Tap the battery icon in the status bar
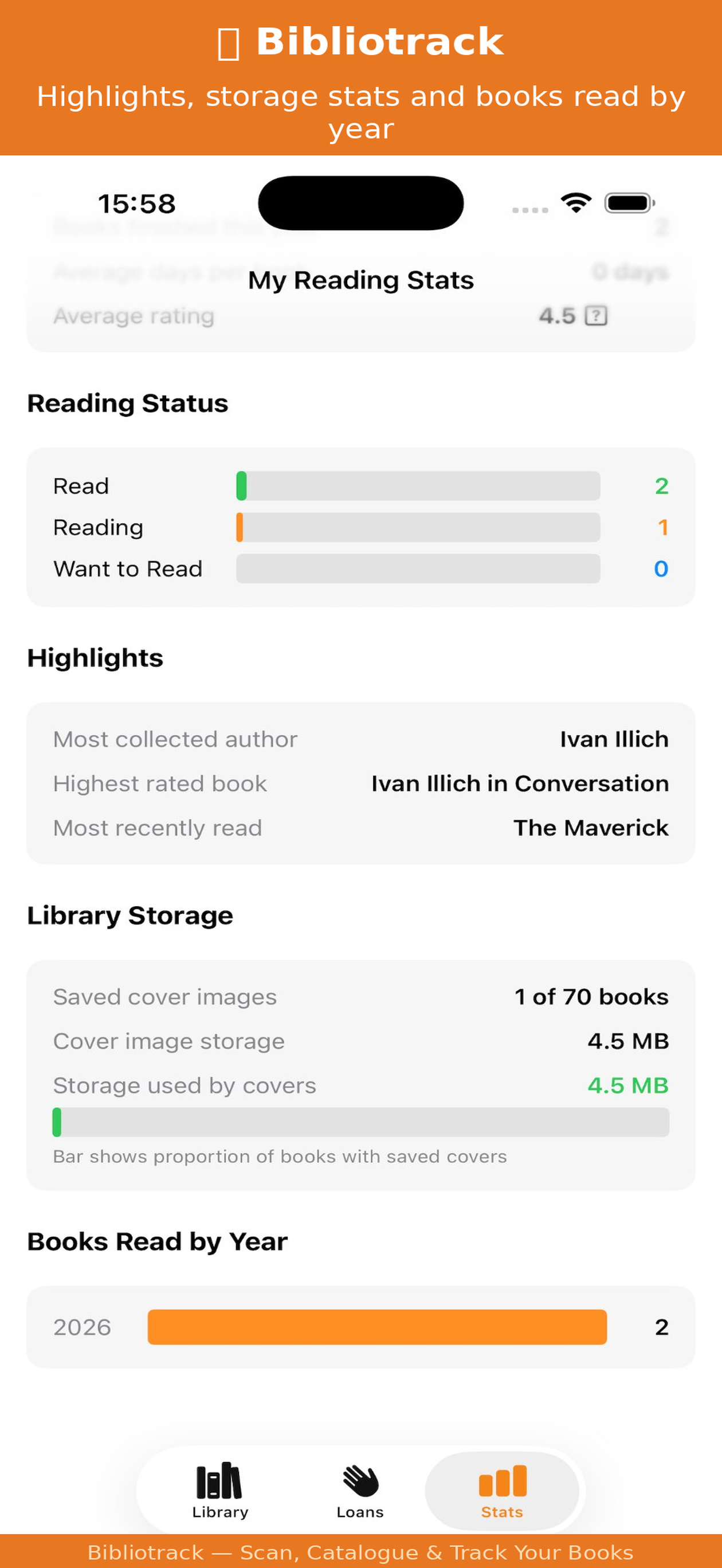The width and height of the screenshot is (722, 1568). pos(629,203)
